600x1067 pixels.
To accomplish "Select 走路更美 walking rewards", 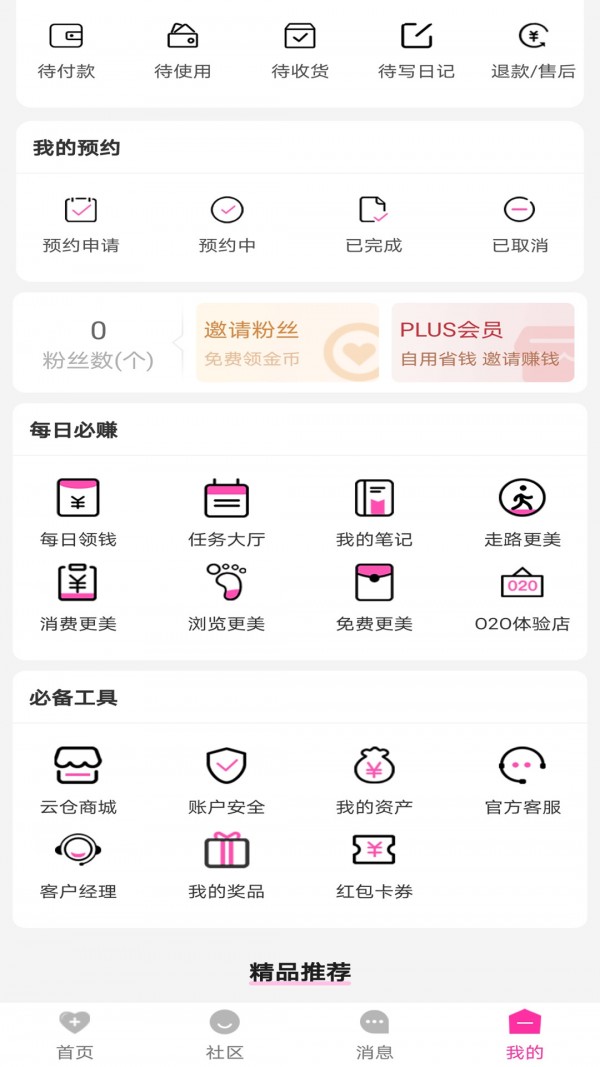I will [522, 512].
